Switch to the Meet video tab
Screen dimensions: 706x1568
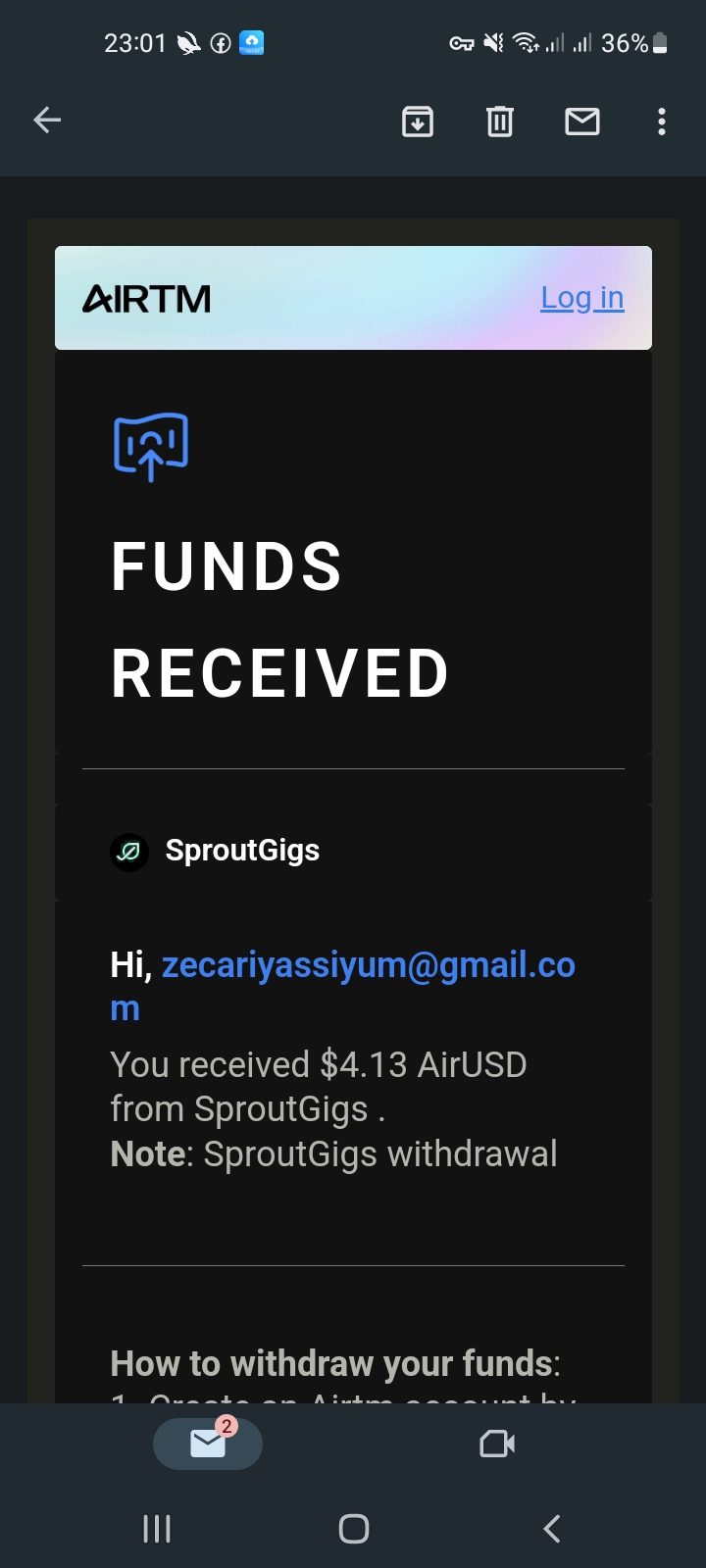tap(497, 1444)
